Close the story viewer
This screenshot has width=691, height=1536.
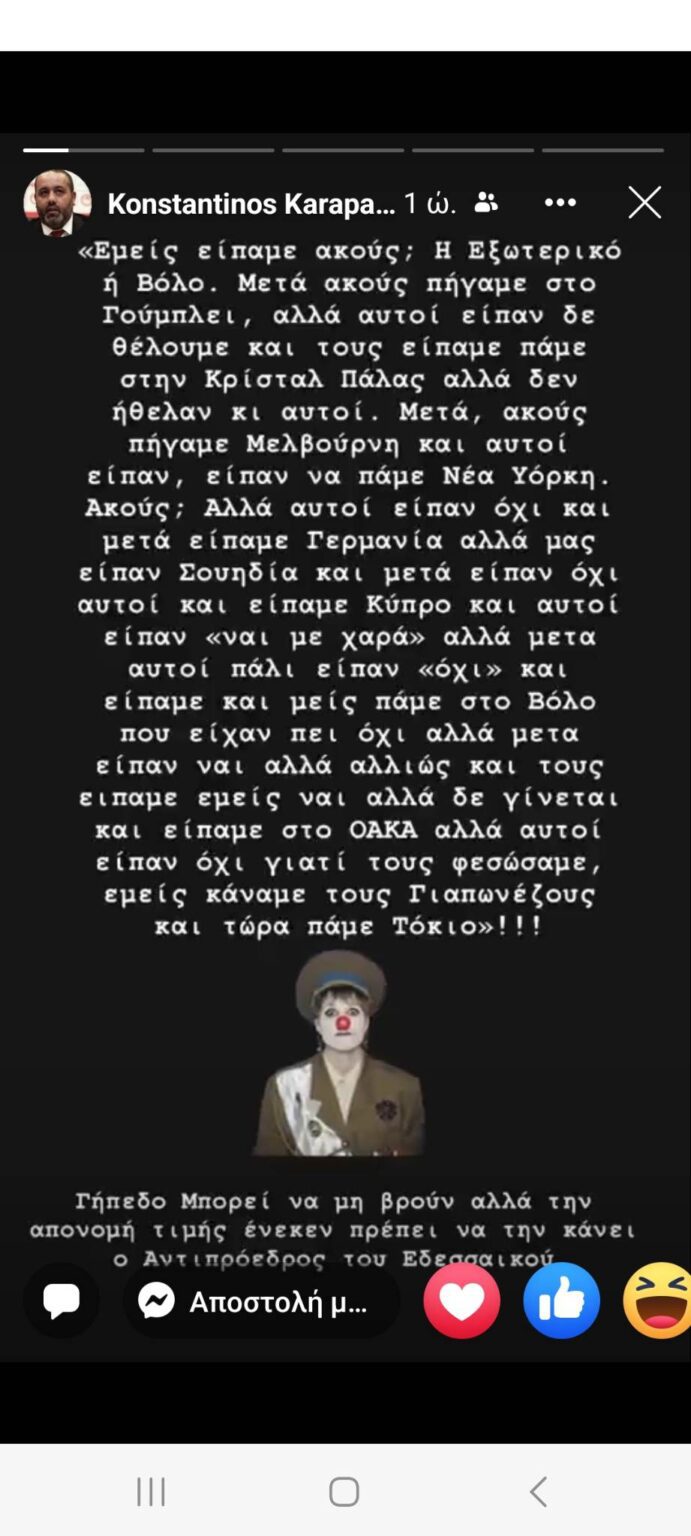[x=644, y=203]
